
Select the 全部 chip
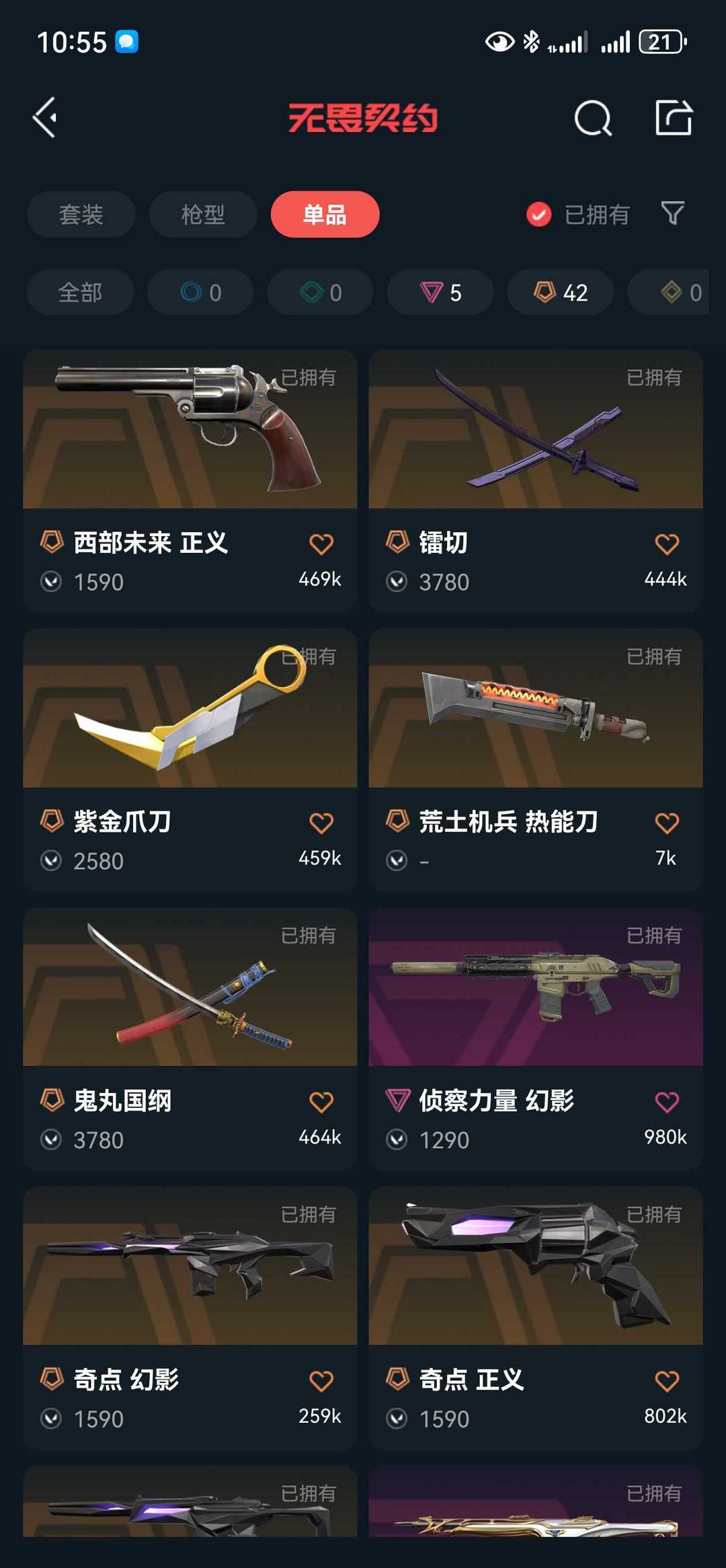coord(81,293)
